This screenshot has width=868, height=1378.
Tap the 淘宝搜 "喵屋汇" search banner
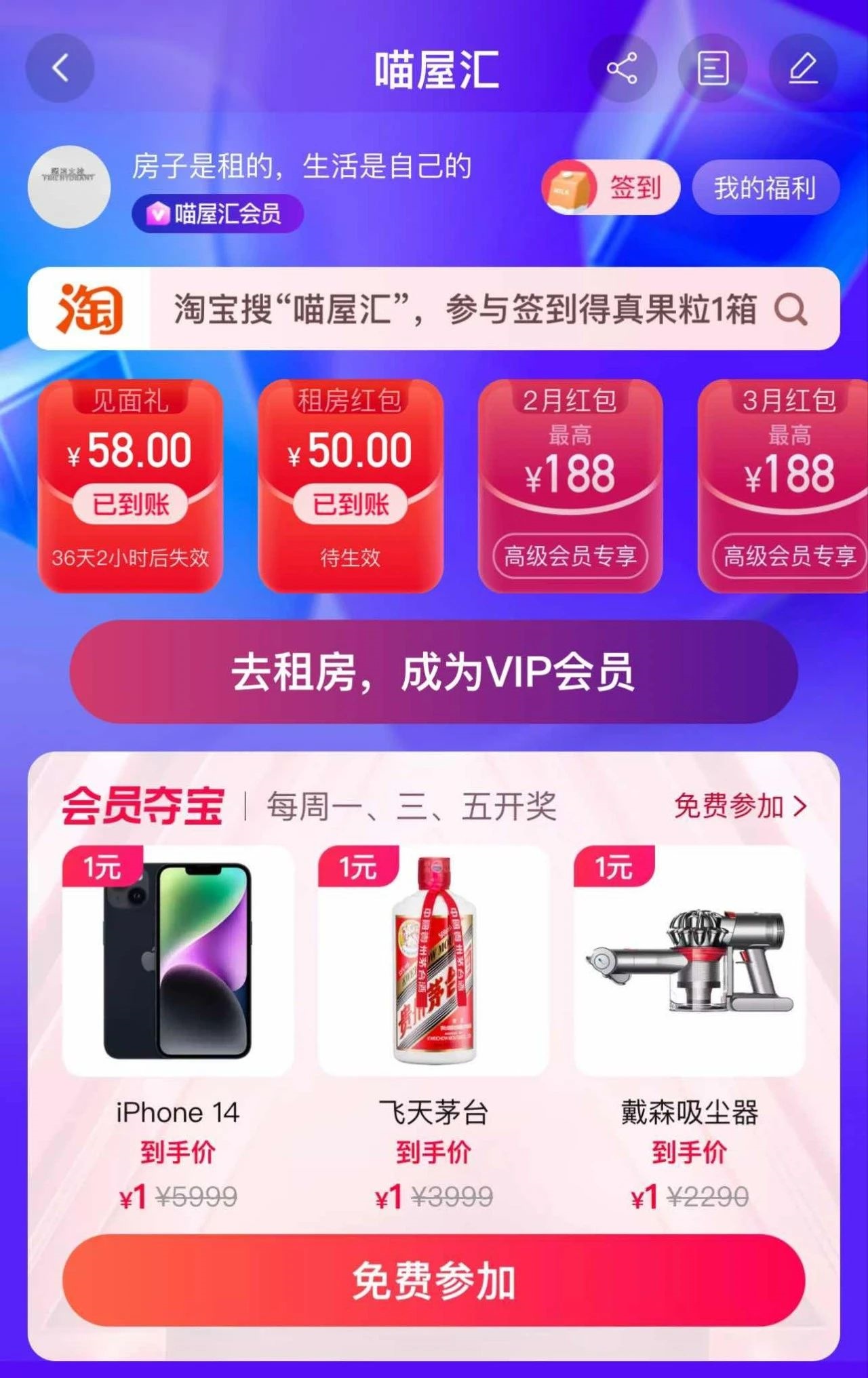[x=434, y=309]
